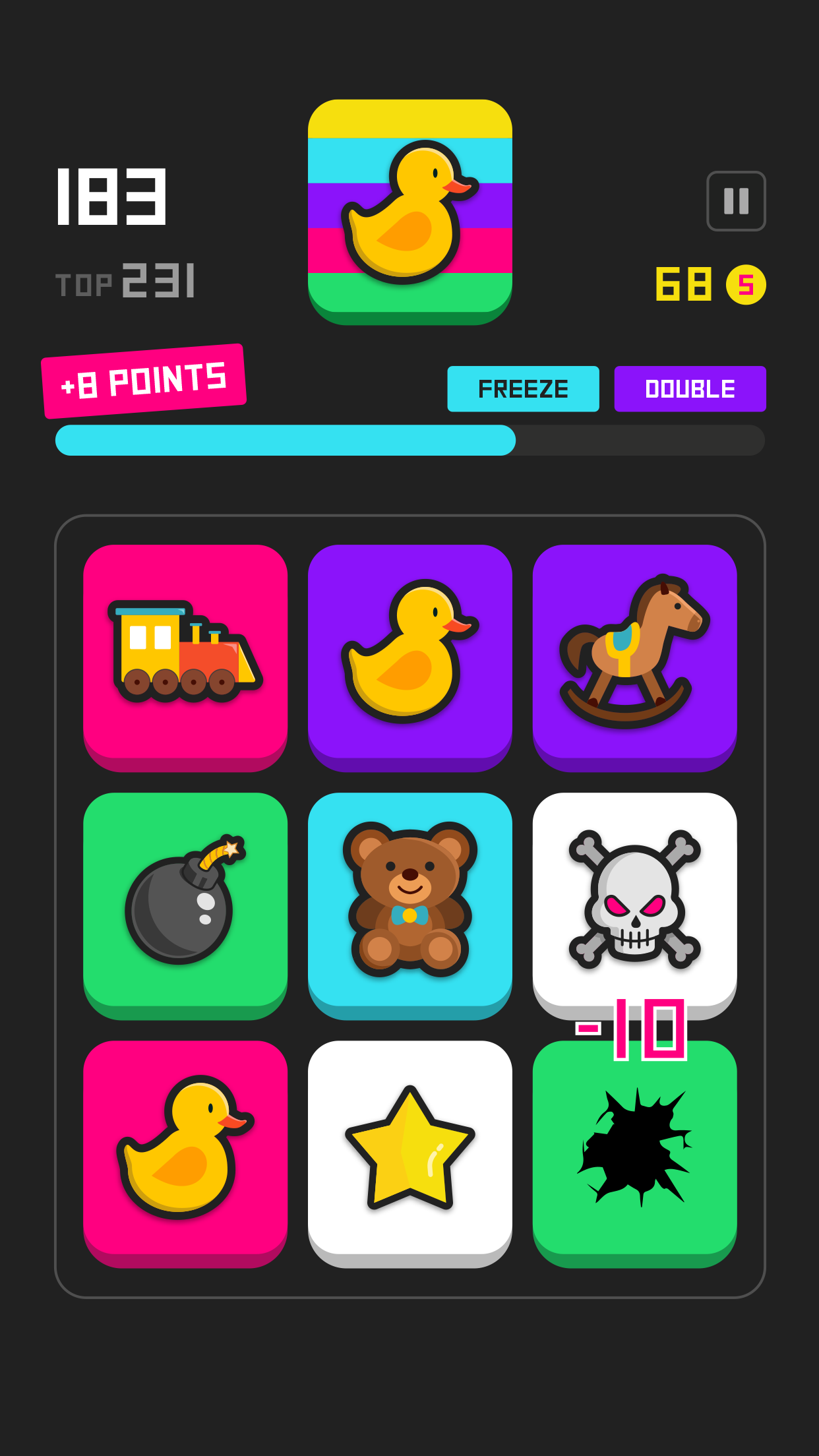The image size is (819, 1456).
Task: Activate the DOUBLE power-up
Action: (x=690, y=389)
